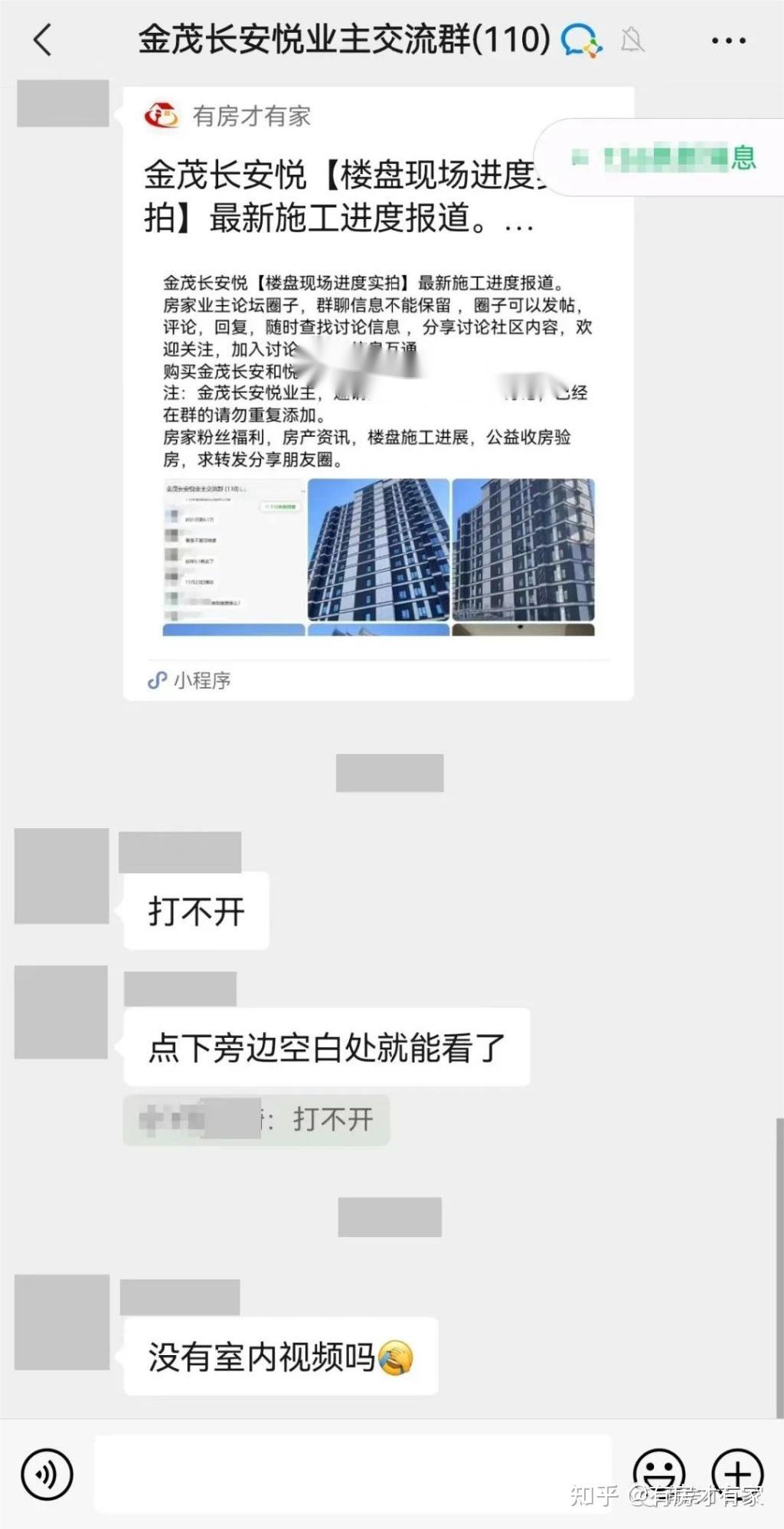View profile of 点下旁边空白处就能看了 sender
This screenshot has width=784, height=1529.
coord(61,1012)
